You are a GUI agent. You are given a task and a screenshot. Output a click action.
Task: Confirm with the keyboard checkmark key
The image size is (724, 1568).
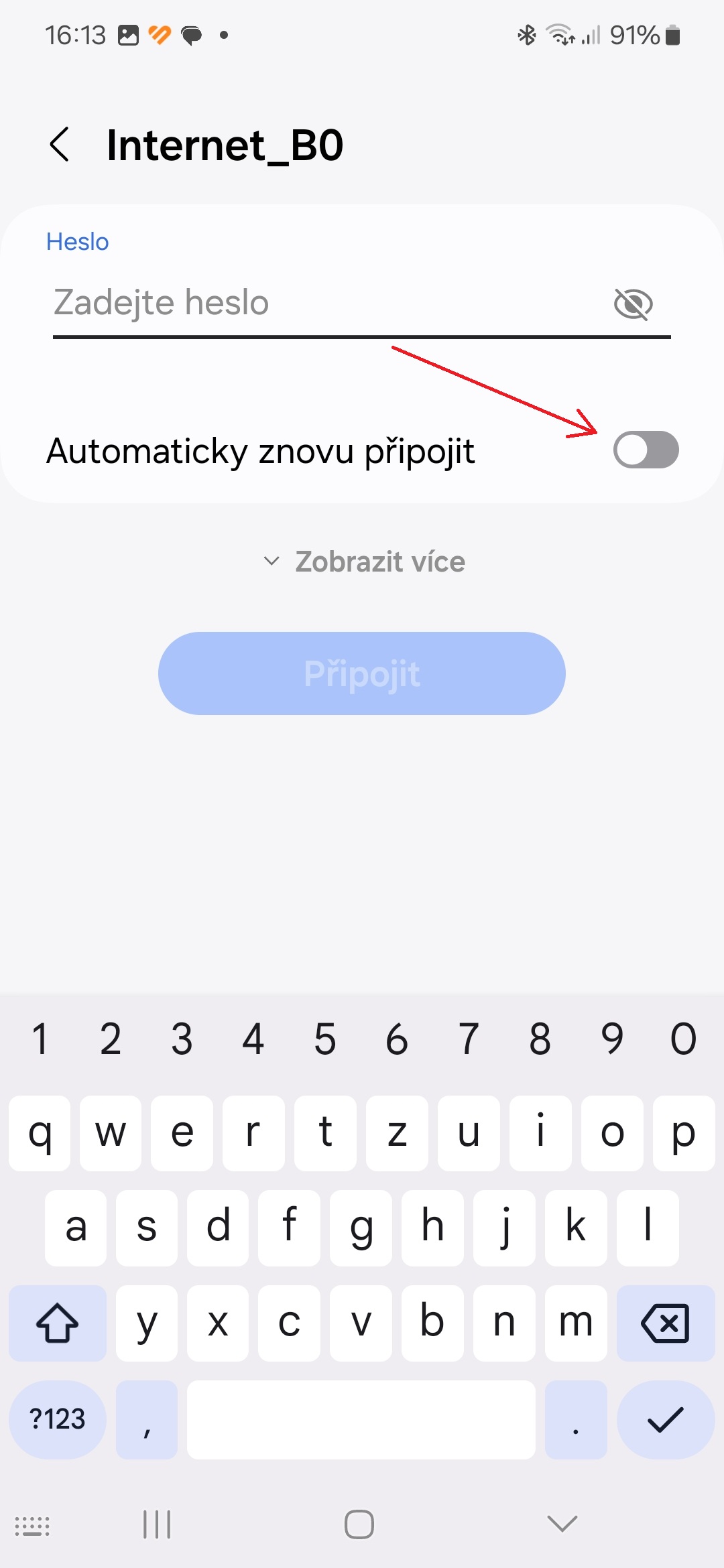[x=666, y=1419]
